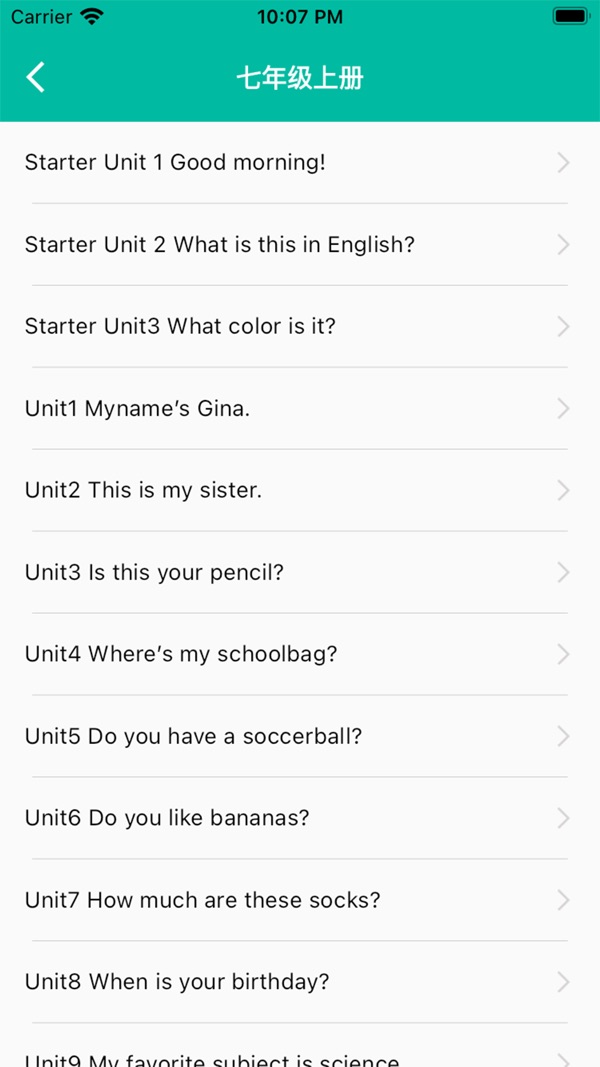The width and height of the screenshot is (600, 1067).
Task: Open Unit9 My favorite subject is science
Action: click(x=300, y=1046)
